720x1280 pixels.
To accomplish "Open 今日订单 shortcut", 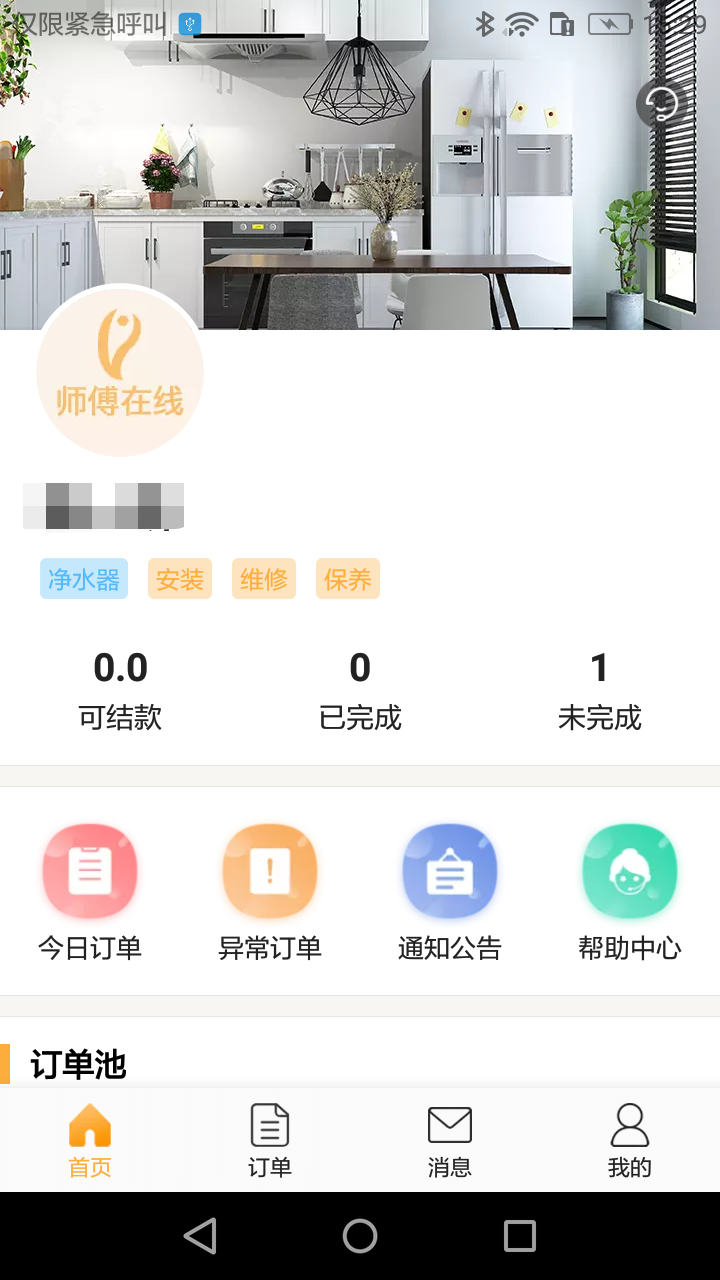I will (90, 892).
